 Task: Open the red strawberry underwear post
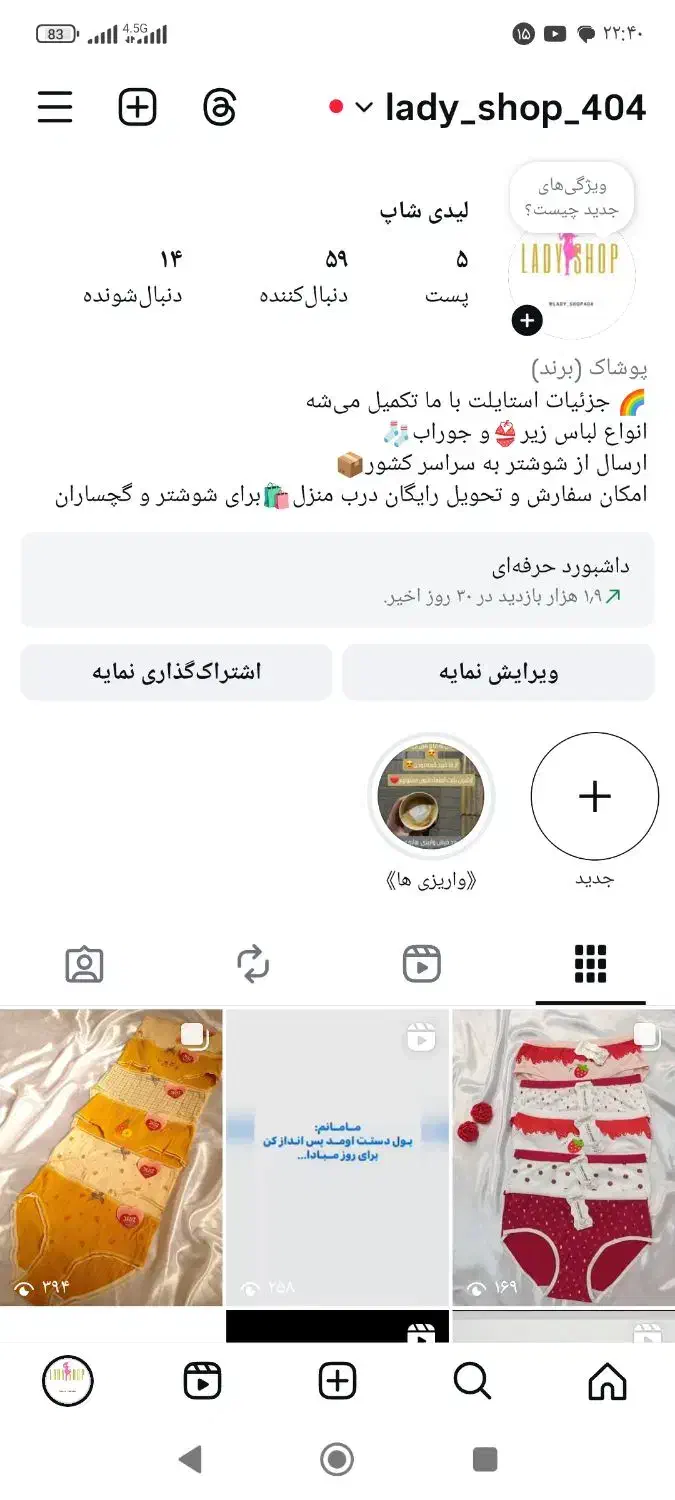[x=562, y=1155]
